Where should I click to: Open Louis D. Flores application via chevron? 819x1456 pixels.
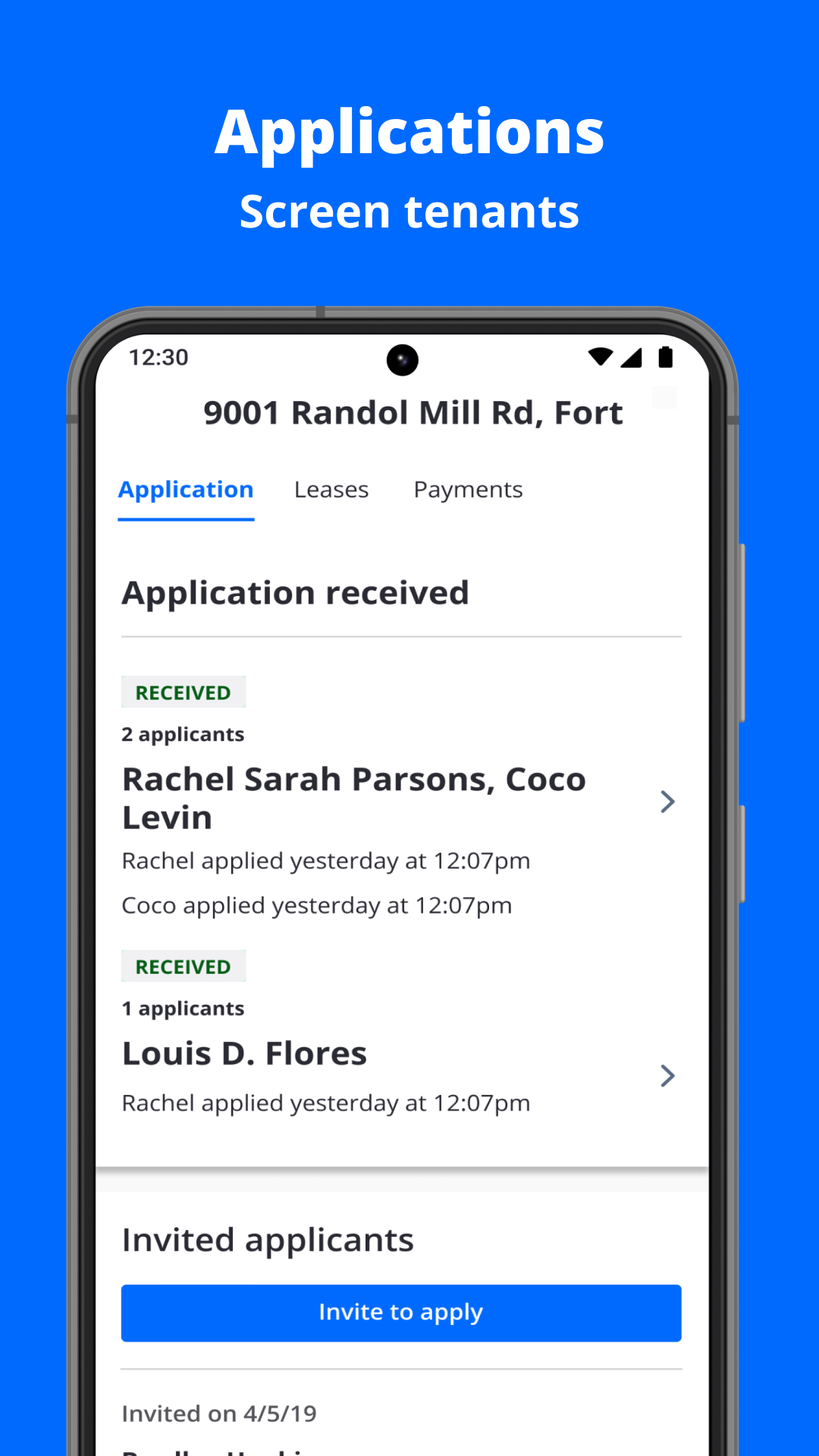coord(667,1075)
